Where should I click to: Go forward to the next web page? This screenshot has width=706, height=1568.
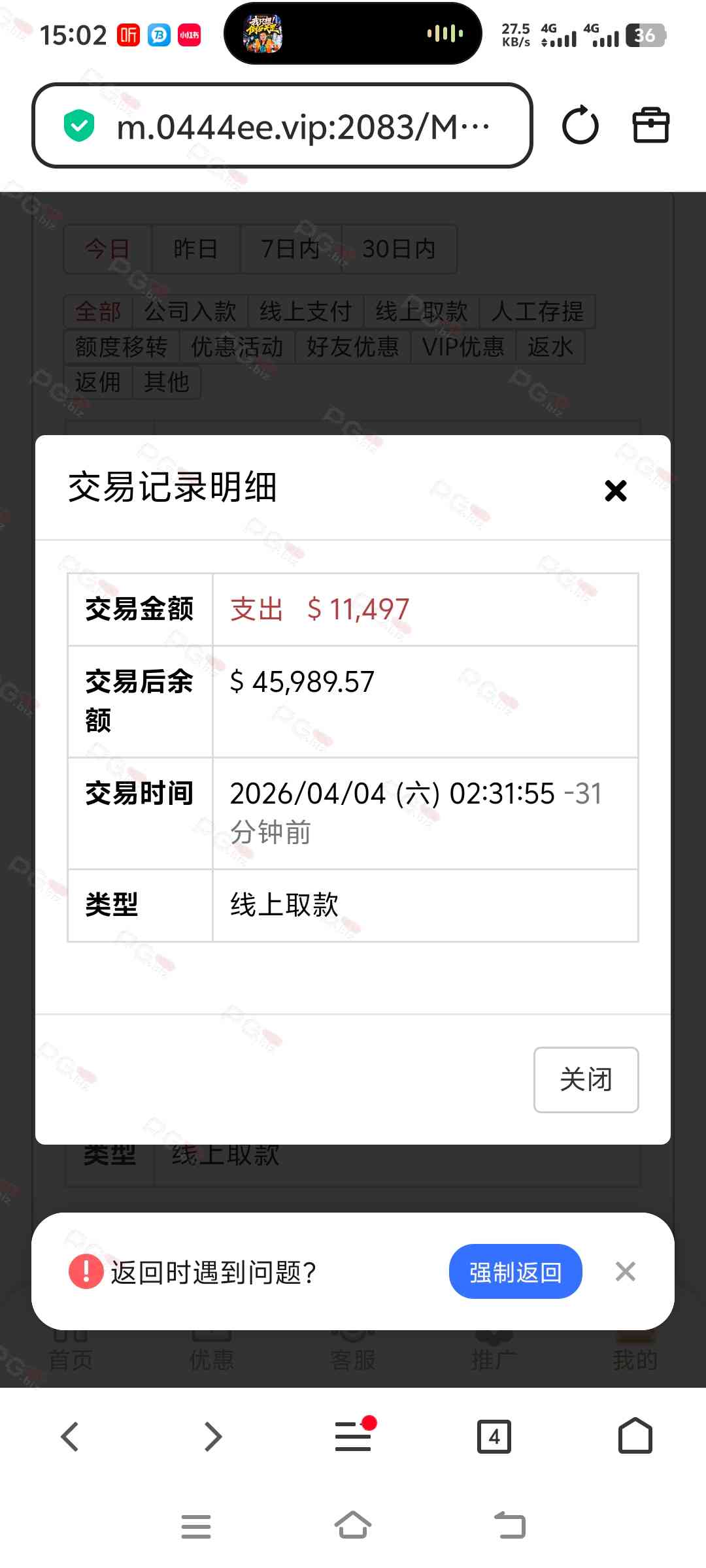pyautogui.click(x=212, y=1436)
